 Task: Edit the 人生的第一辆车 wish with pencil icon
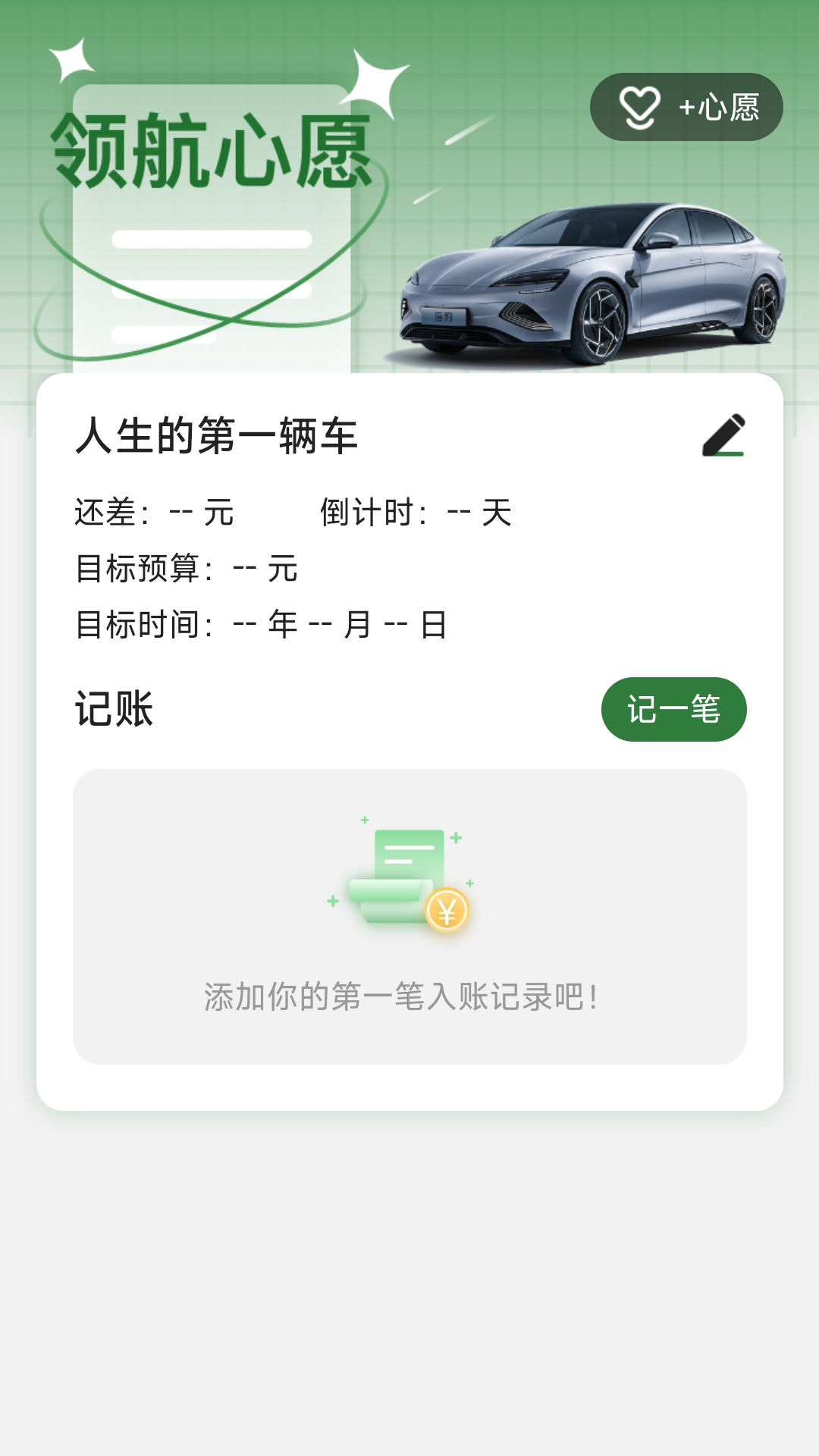tap(723, 435)
